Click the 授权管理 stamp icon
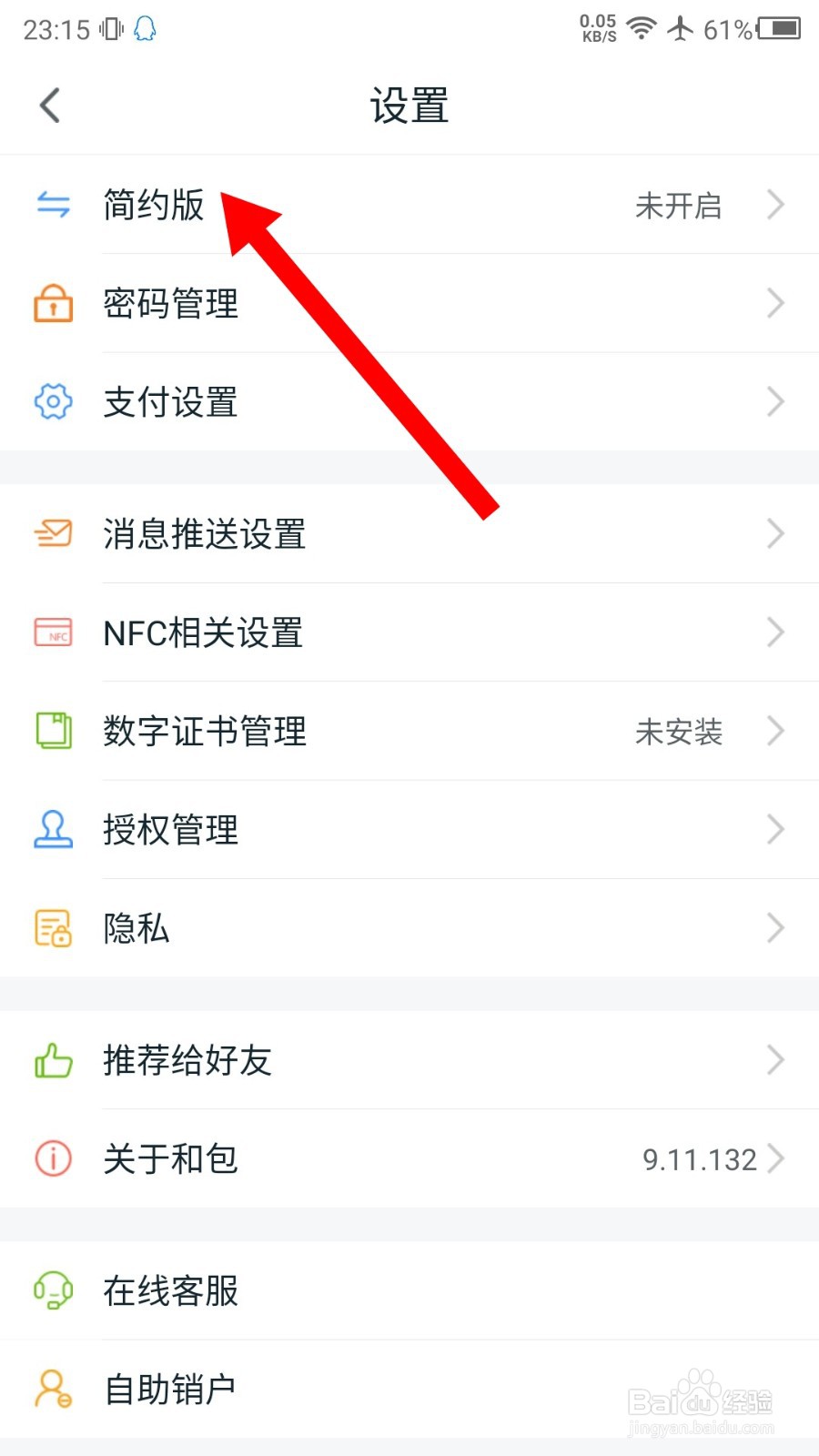The height and width of the screenshot is (1456, 819). [x=53, y=829]
